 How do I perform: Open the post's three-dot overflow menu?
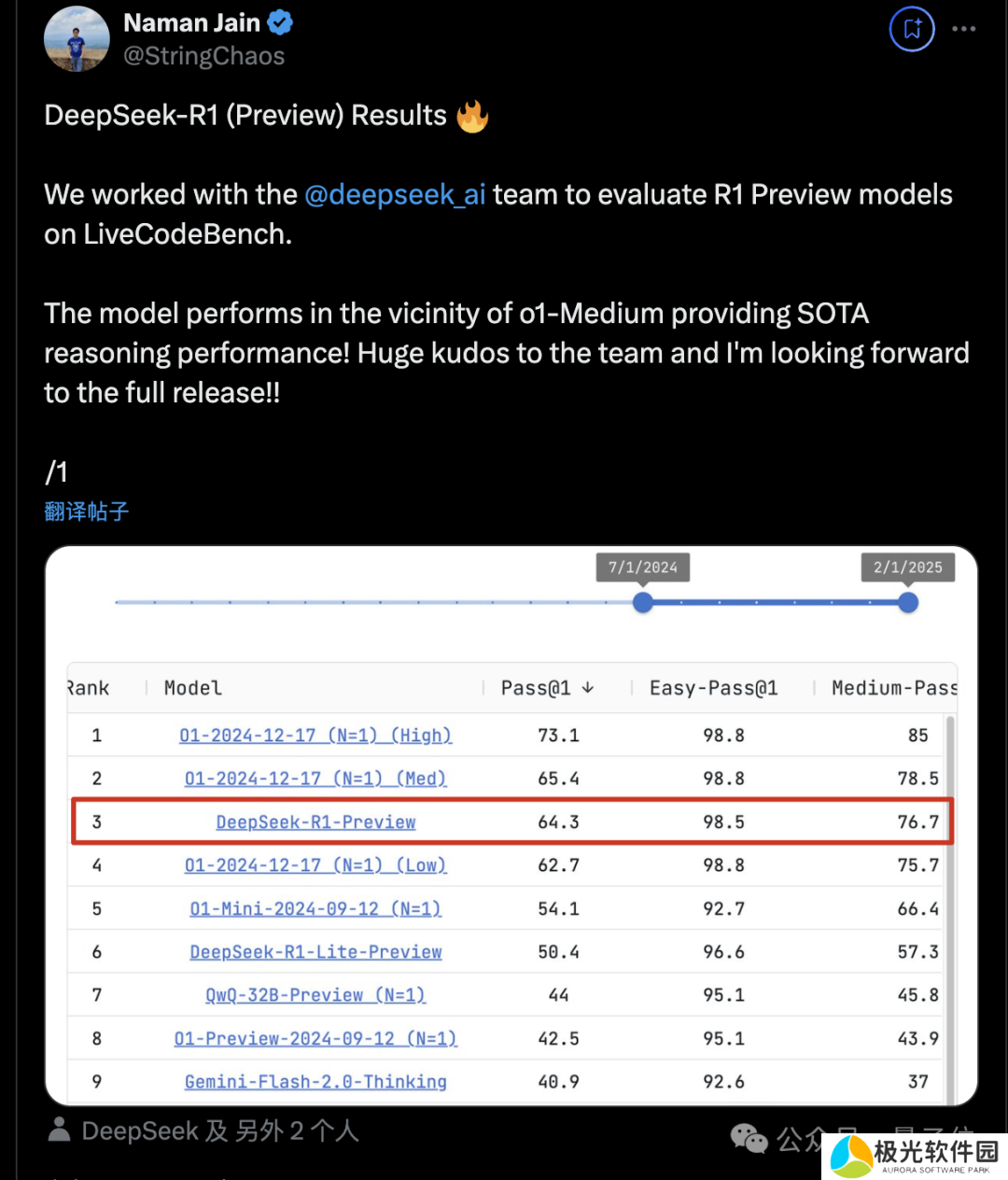click(963, 29)
